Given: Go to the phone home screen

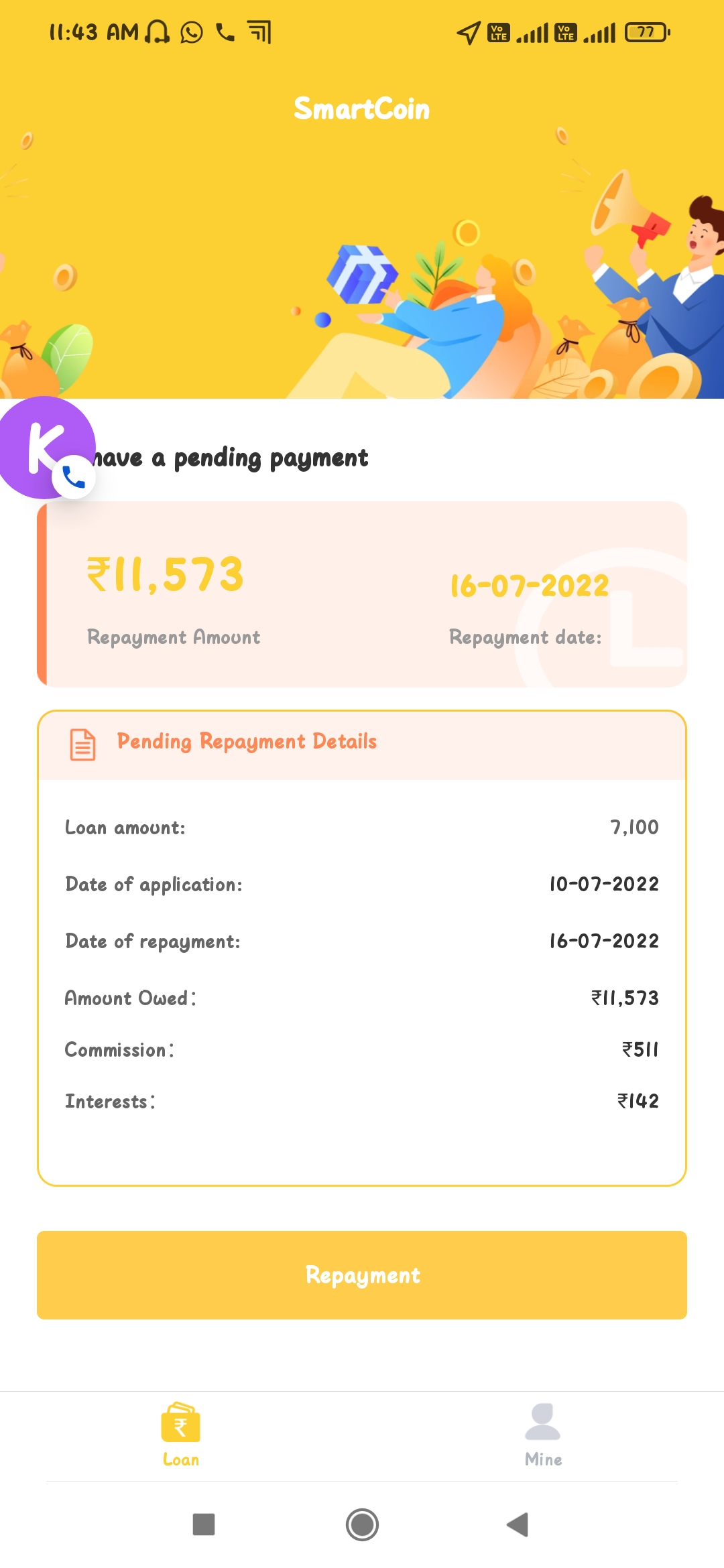Looking at the screenshot, I should click(x=362, y=1524).
